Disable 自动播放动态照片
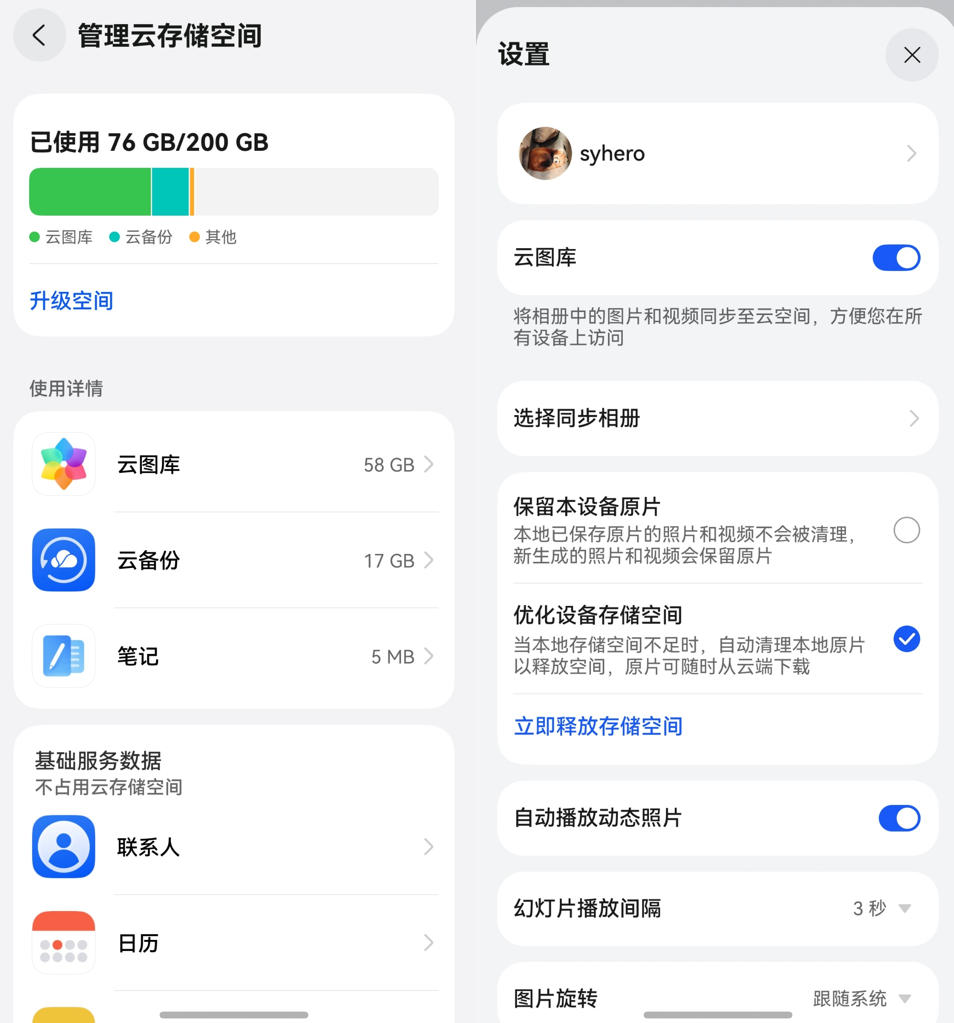The image size is (954, 1023). pos(898,818)
